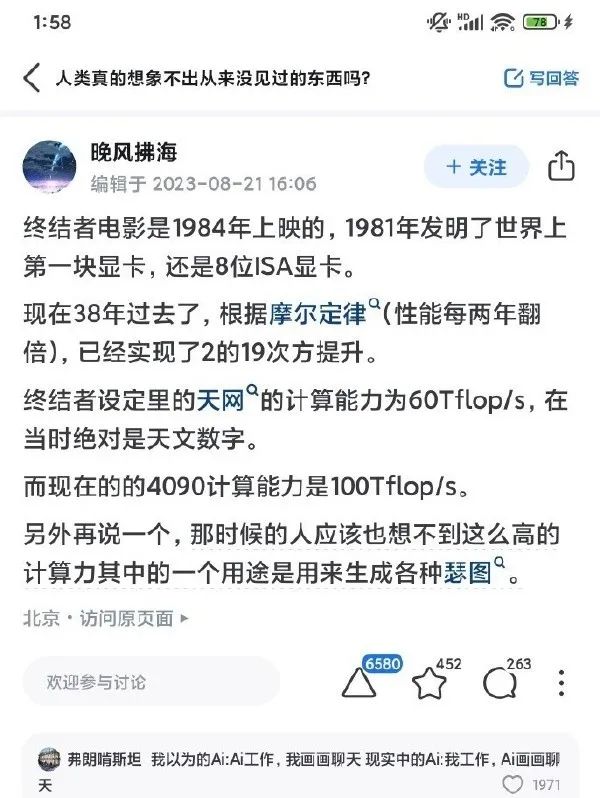Open the 摩尔定律 search link

pos(318,315)
